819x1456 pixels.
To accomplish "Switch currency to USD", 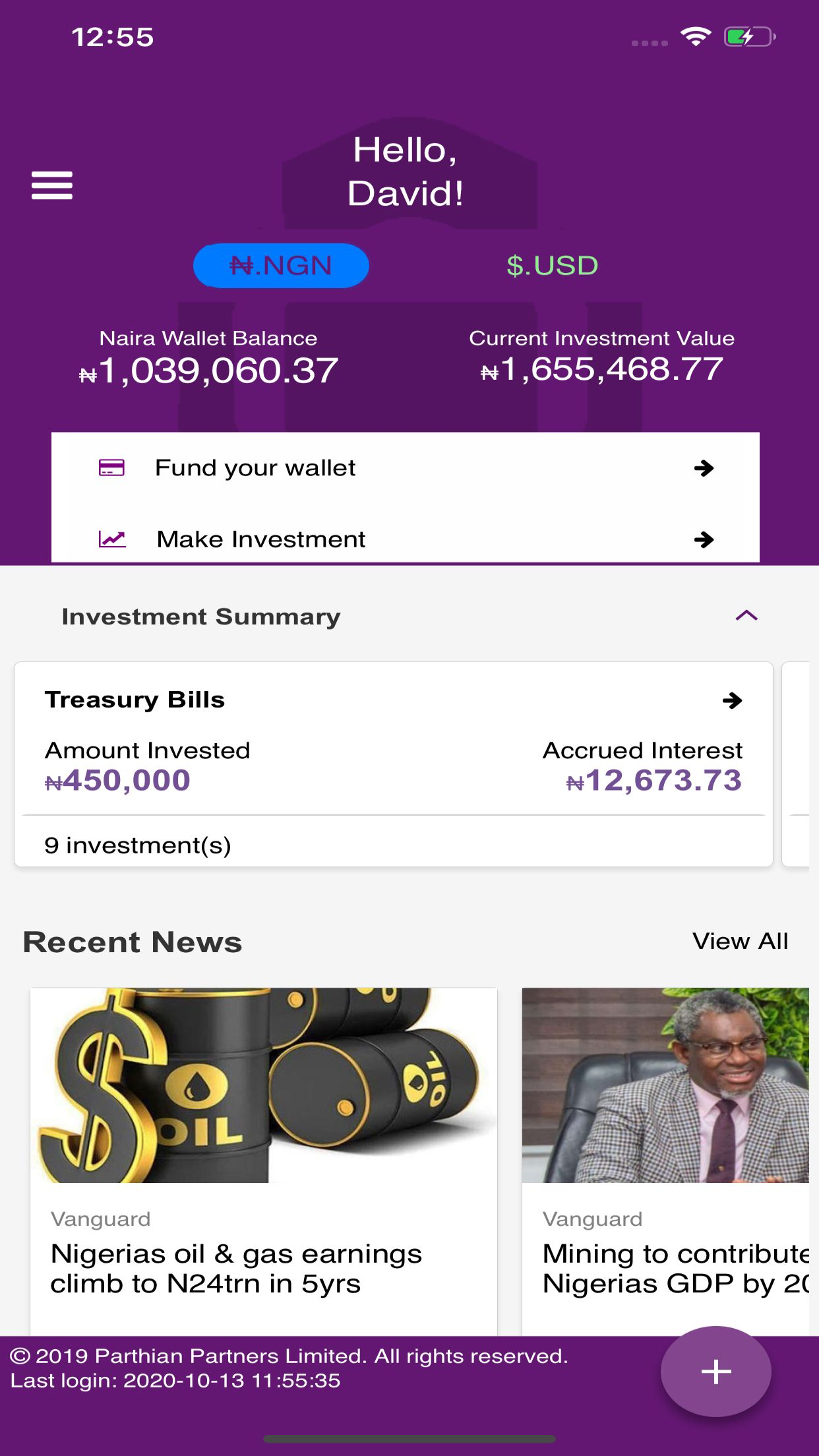I will click(x=552, y=265).
